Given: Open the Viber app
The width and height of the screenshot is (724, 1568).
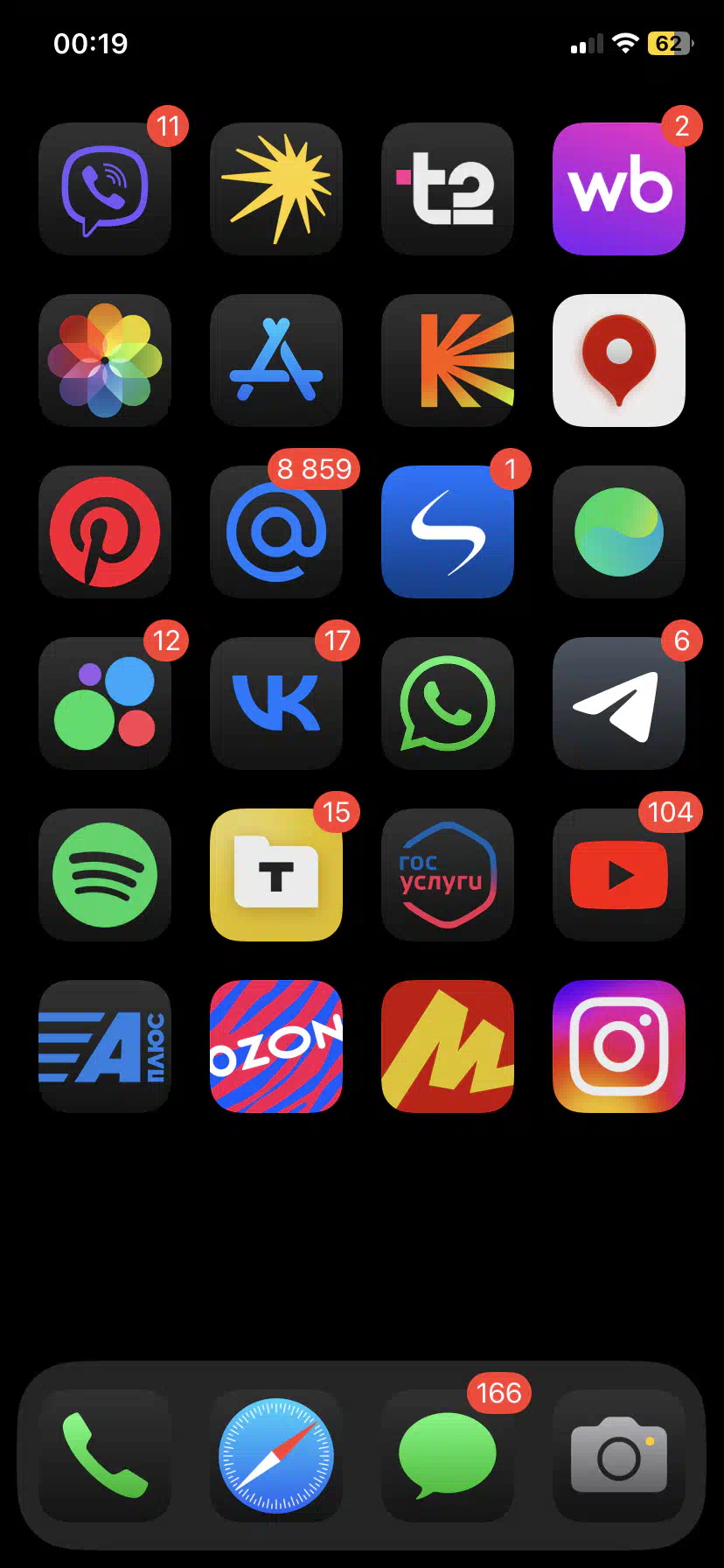Looking at the screenshot, I should pyautogui.click(x=105, y=189).
